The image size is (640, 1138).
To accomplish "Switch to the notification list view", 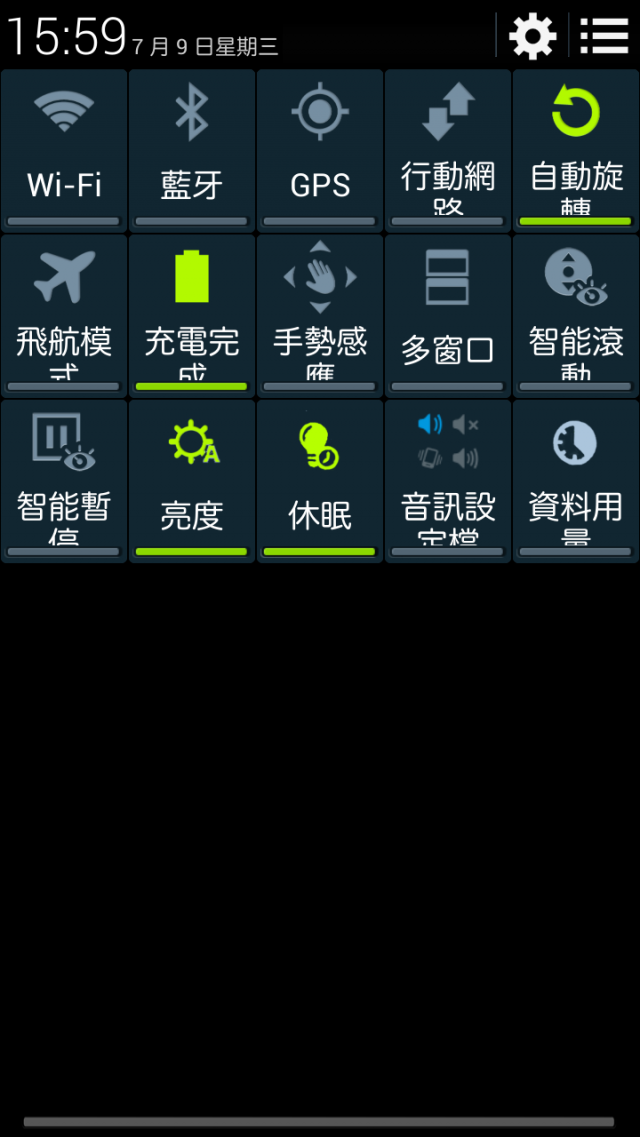I will click(x=604, y=37).
